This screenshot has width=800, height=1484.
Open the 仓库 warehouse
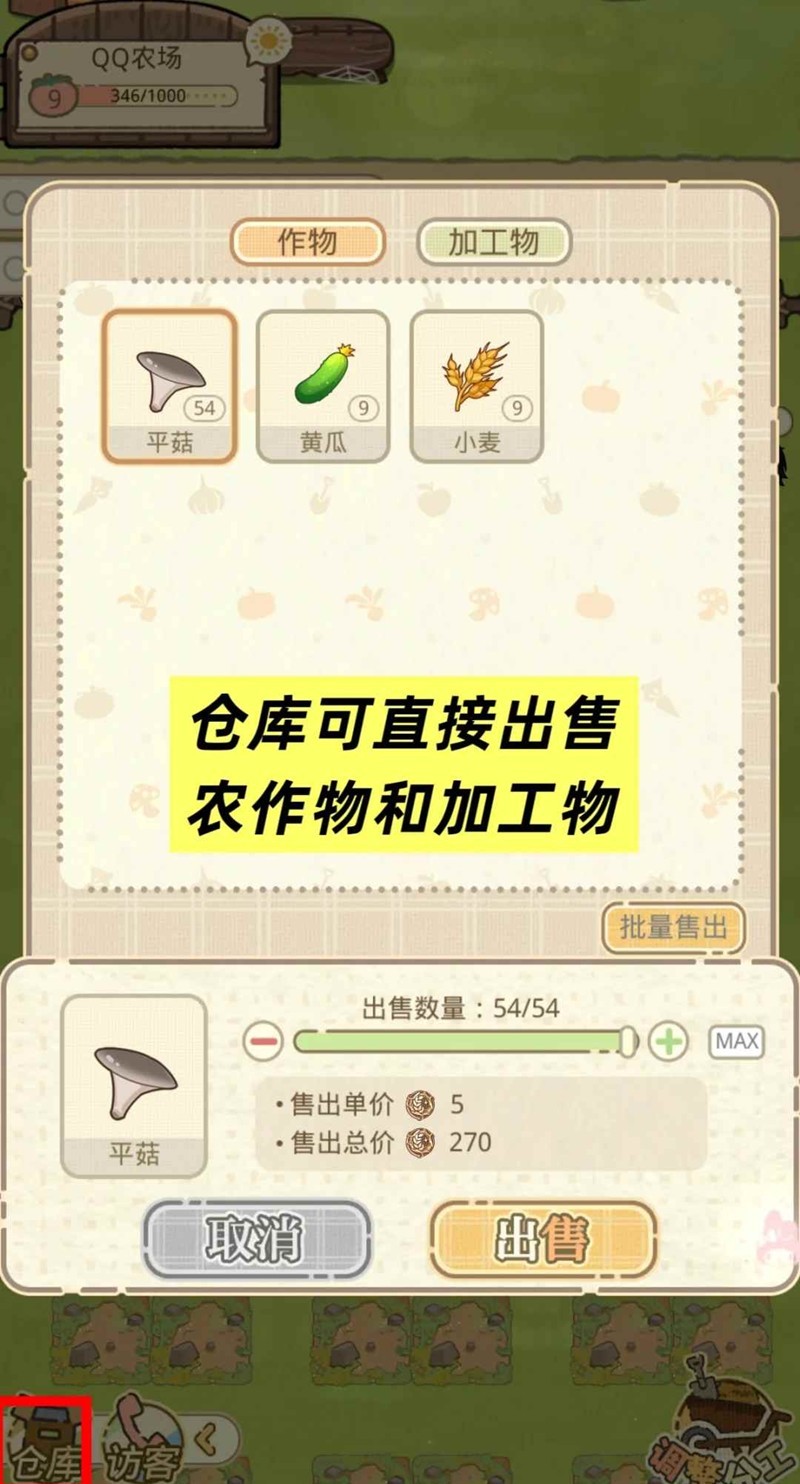coord(45,1445)
